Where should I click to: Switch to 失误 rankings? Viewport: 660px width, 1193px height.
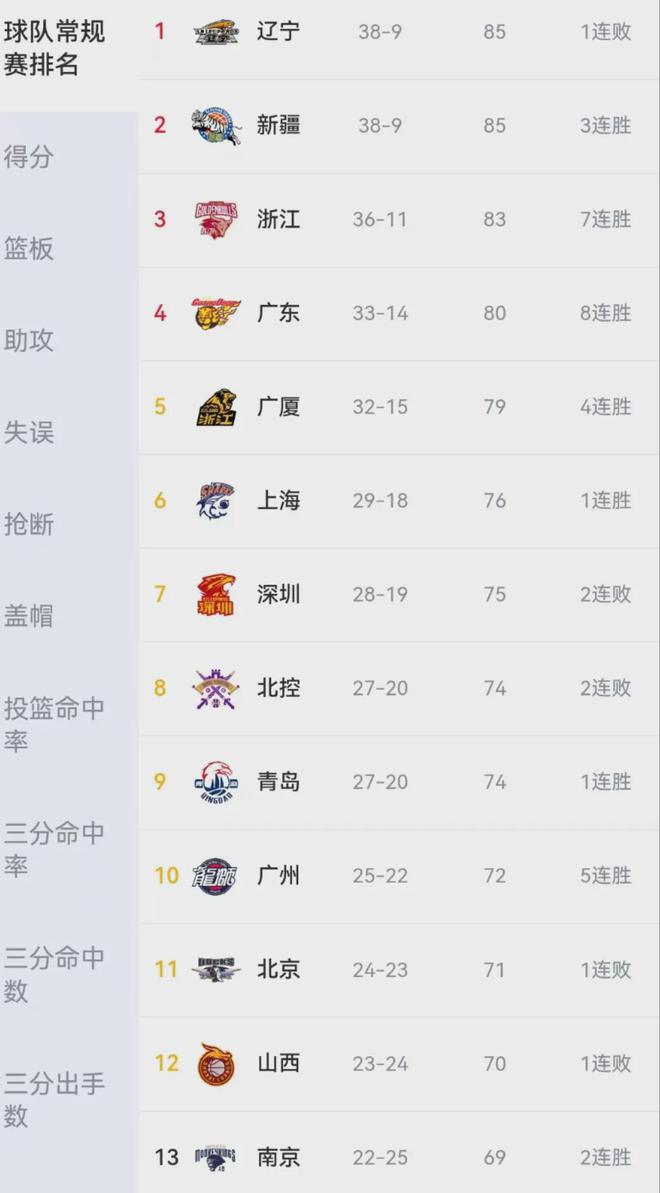(x=30, y=433)
